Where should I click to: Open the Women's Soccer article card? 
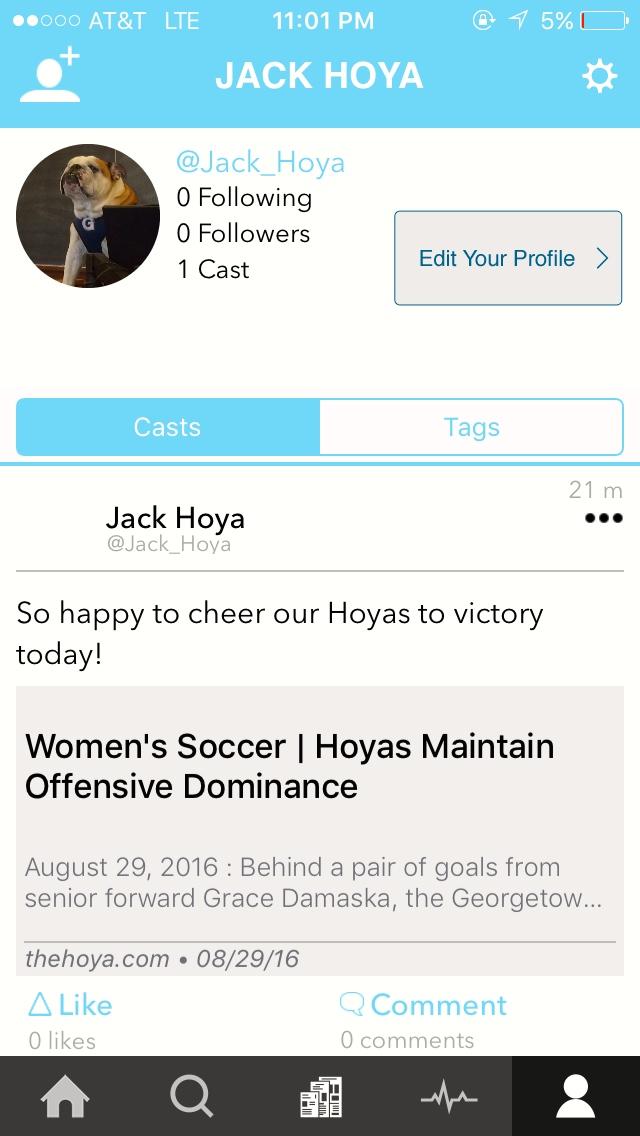point(320,830)
